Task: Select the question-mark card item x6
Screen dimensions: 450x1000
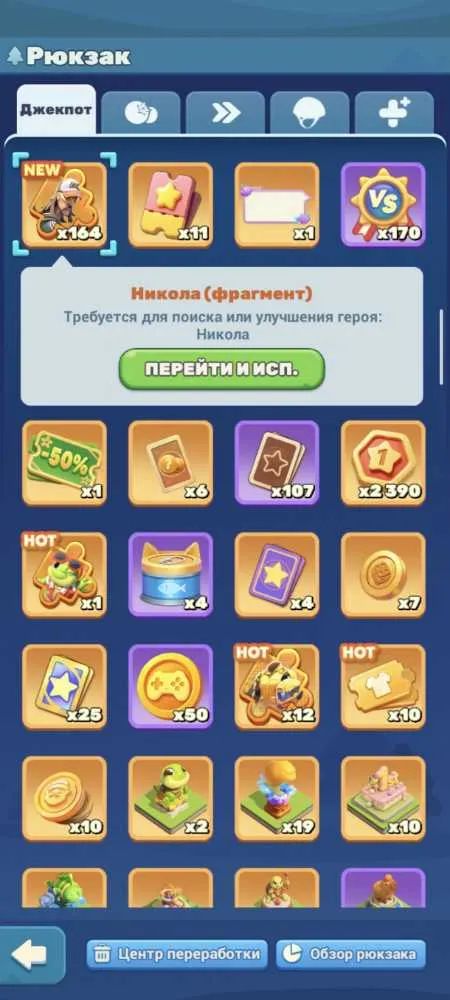Action: click(171, 463)
